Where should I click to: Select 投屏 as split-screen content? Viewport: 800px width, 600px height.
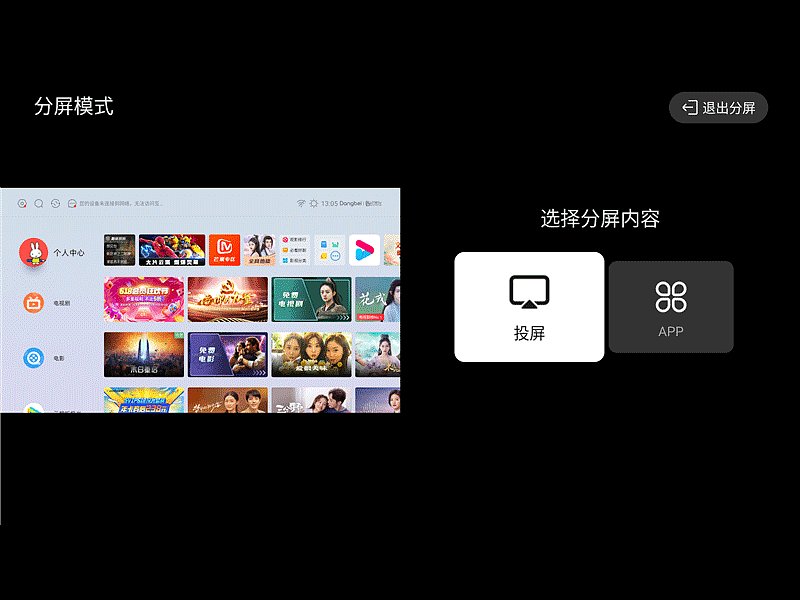pos(529,307)
